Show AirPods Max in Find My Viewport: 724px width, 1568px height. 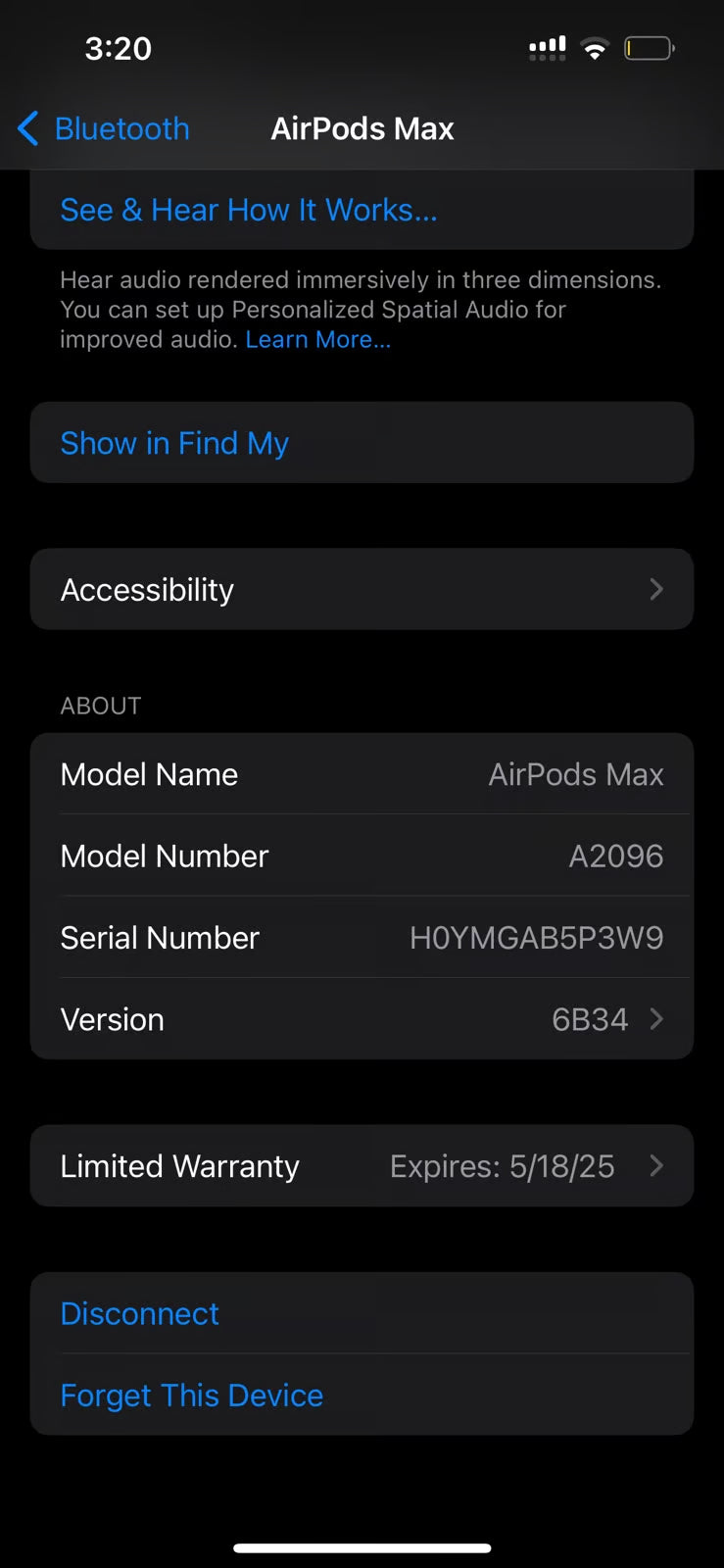pos(174,443)
